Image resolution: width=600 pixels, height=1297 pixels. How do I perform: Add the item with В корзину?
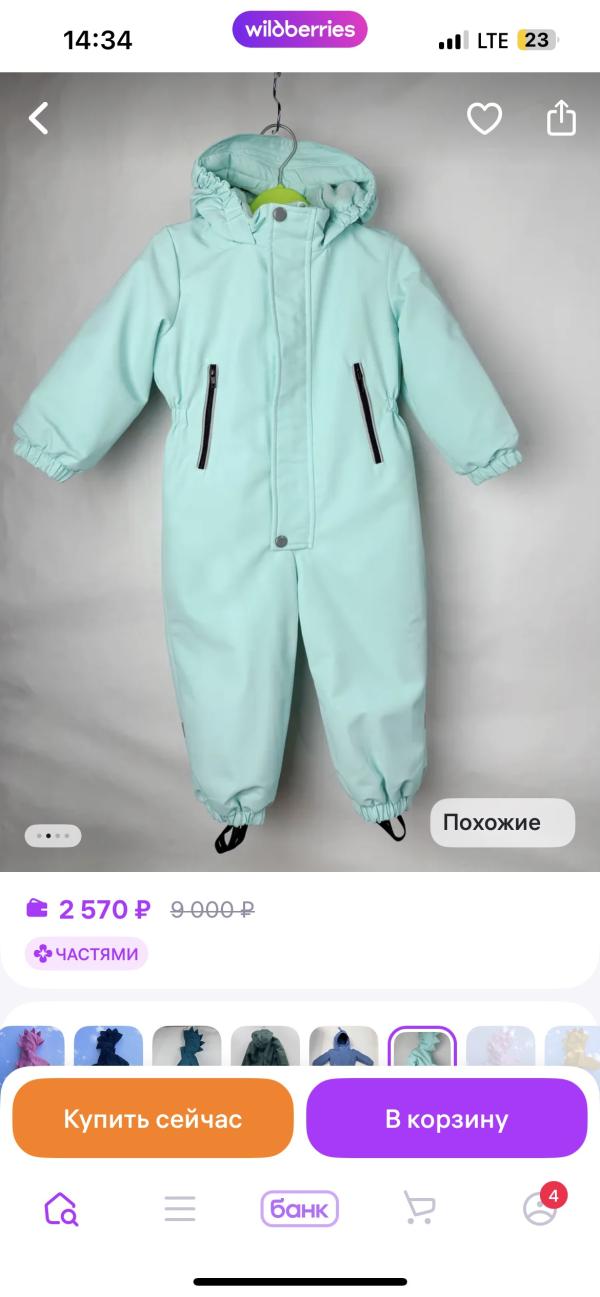(446, 1119)
